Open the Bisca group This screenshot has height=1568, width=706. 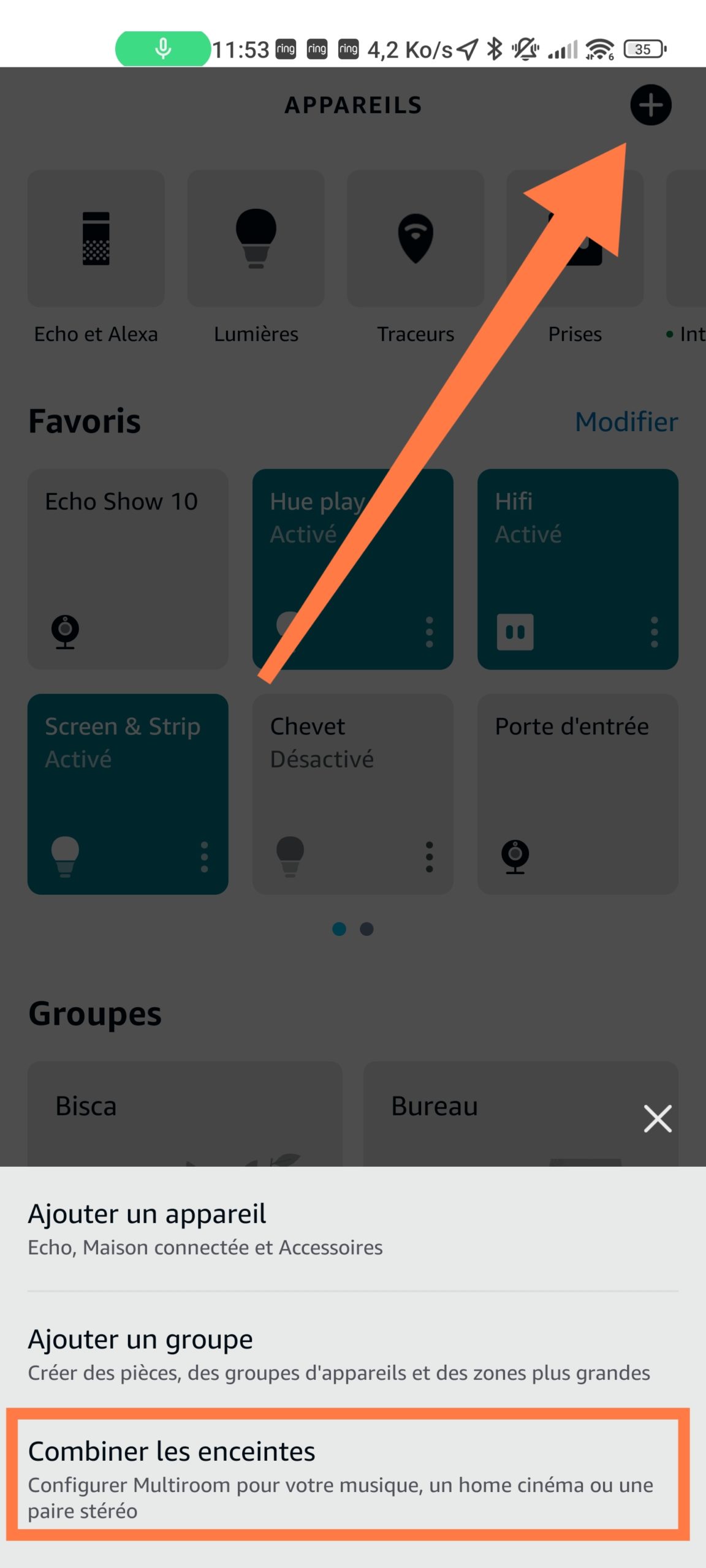(x=185, y=1114)
